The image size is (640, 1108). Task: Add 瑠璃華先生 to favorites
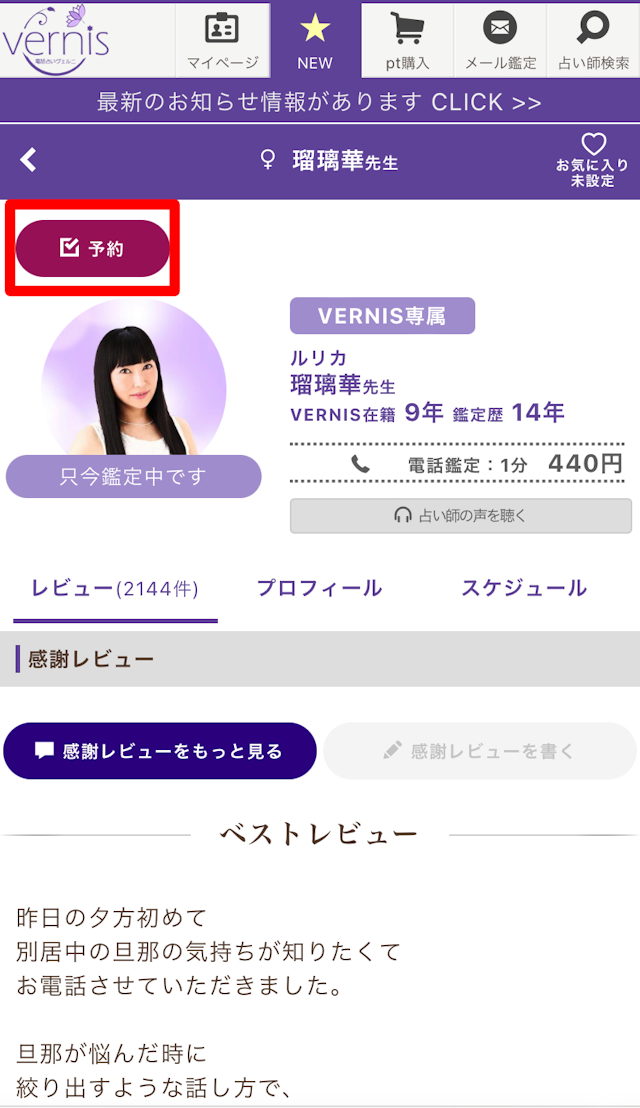[x=593, y=160]
